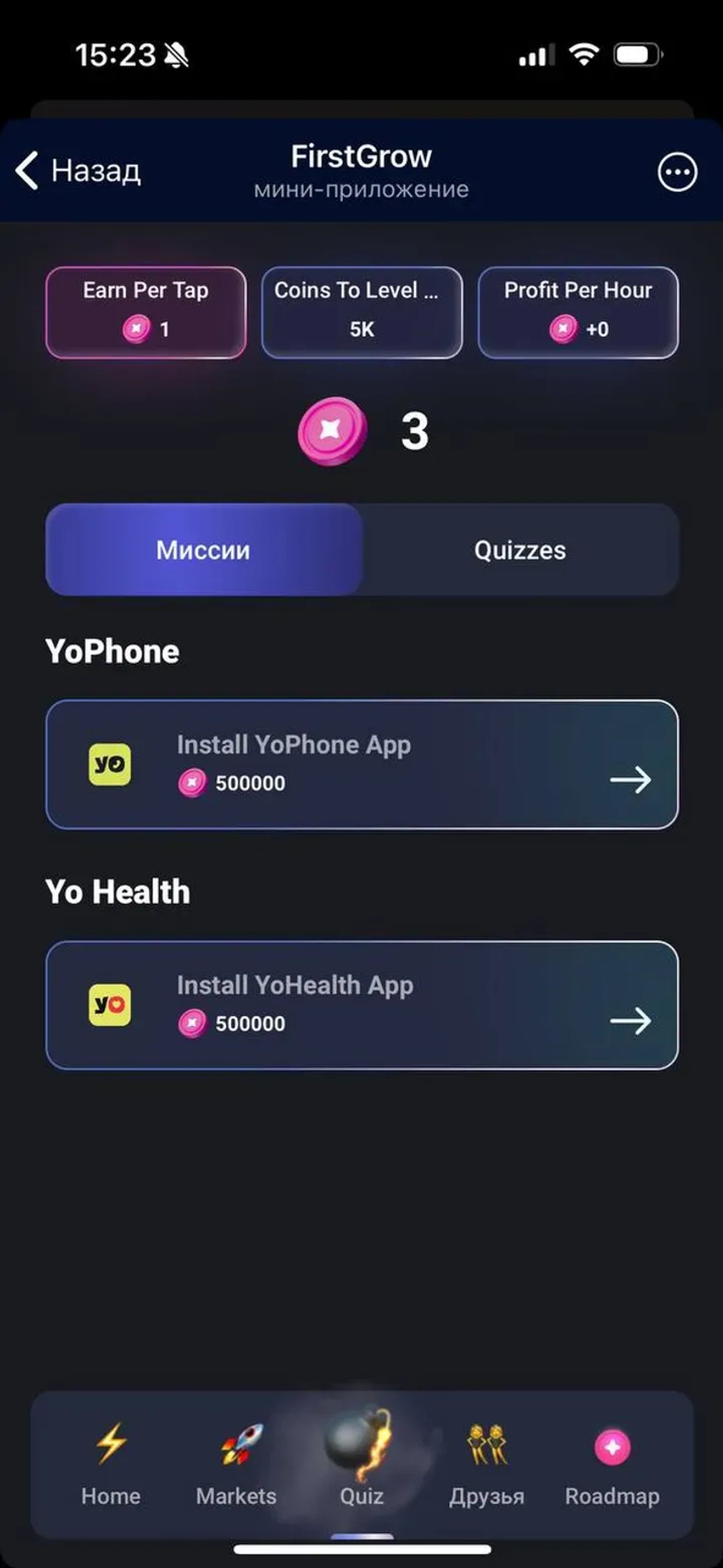Open the Coins To Level card
Image resolution: width=723 pixels, height=1568 pixels.
[x=362, y=312]
